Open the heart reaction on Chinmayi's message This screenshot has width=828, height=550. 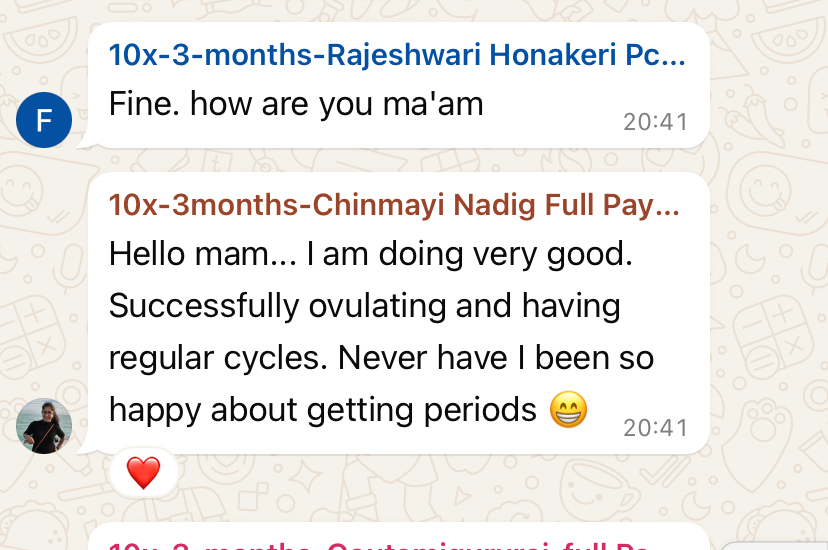tap(144, 472)
